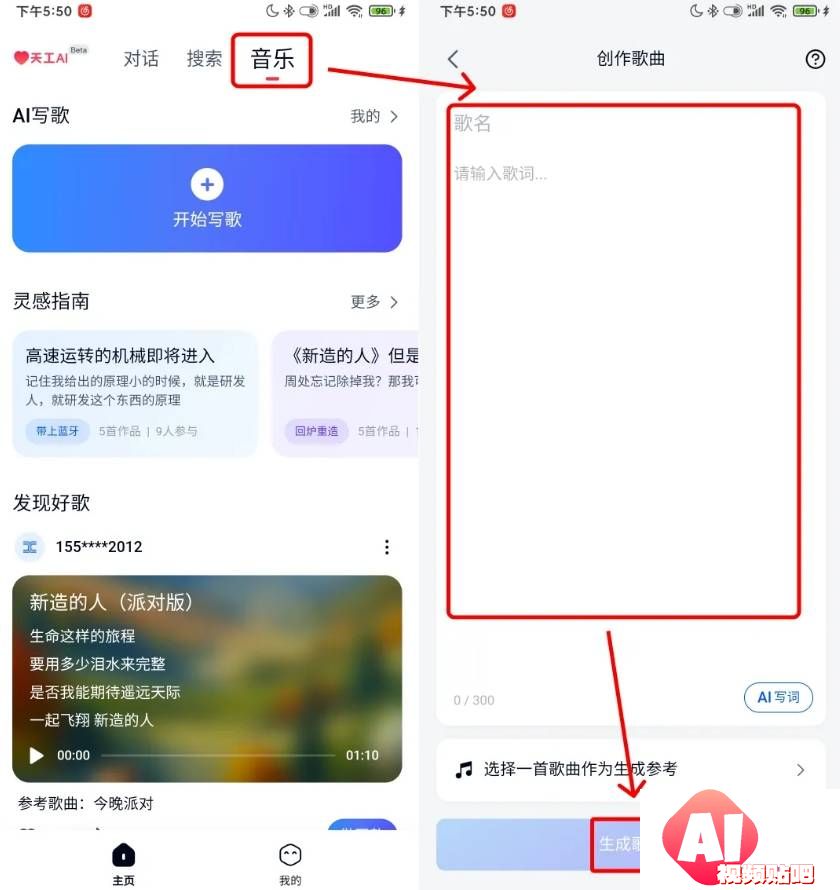Tap the AI写词 button

coord(778,698)
